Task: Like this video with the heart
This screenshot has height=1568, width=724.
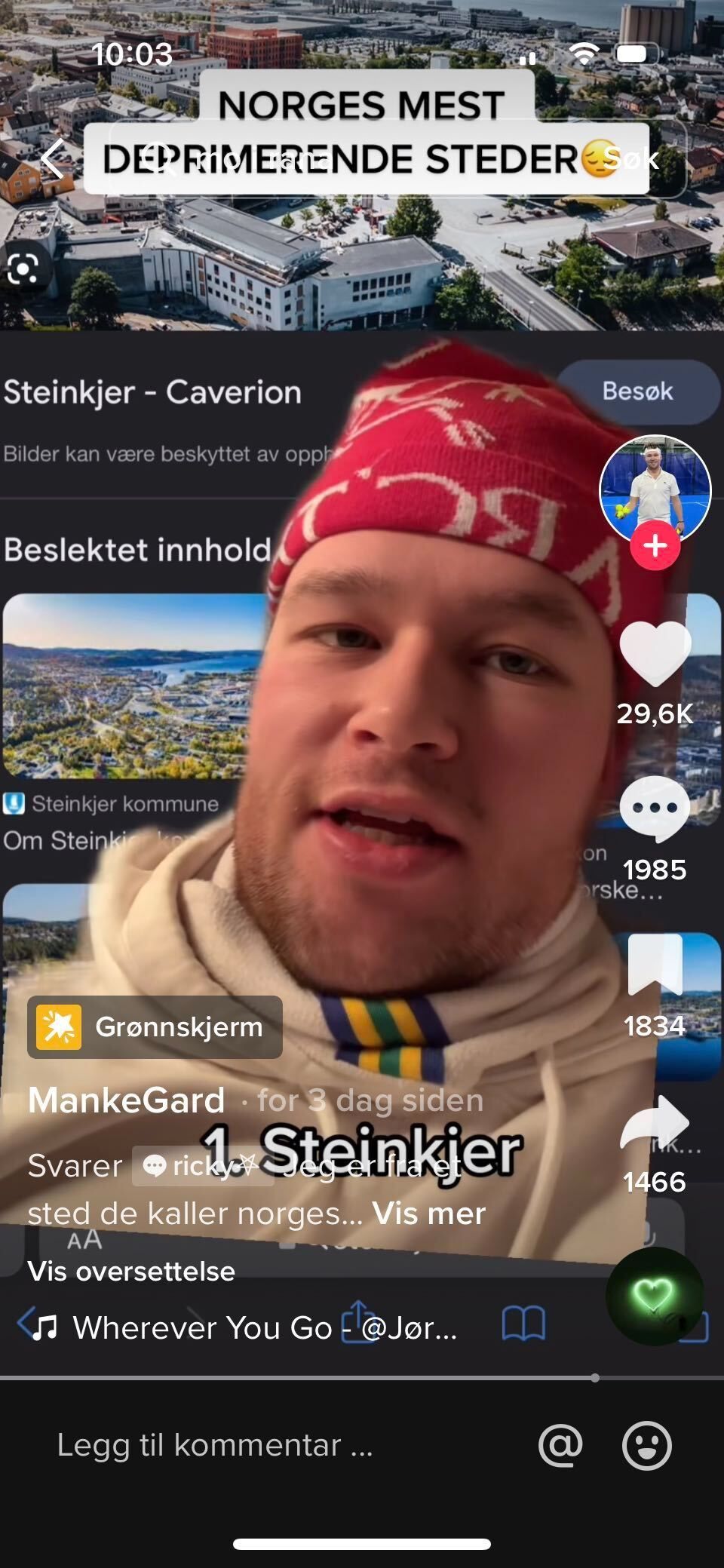Action: [x=655, y=655]
